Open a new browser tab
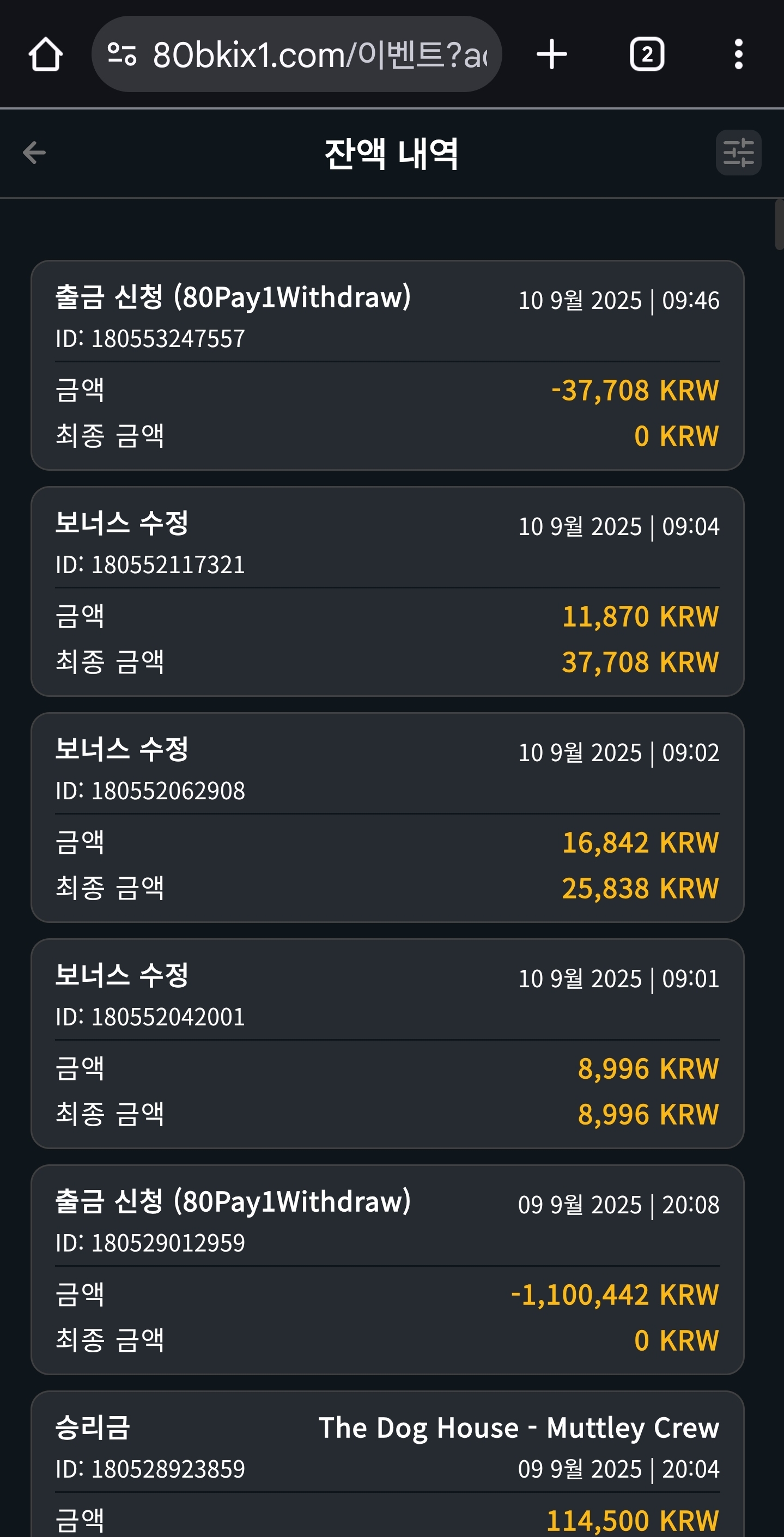The height and width of the screenshot is (1537, 784). (551, 54)
